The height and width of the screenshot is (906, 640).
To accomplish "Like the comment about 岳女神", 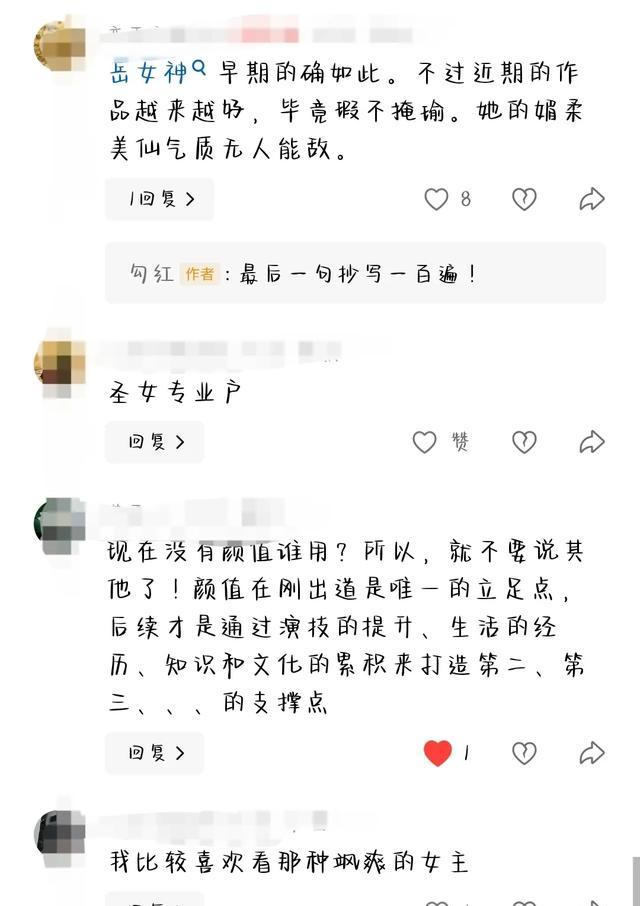I will point(437,199).
